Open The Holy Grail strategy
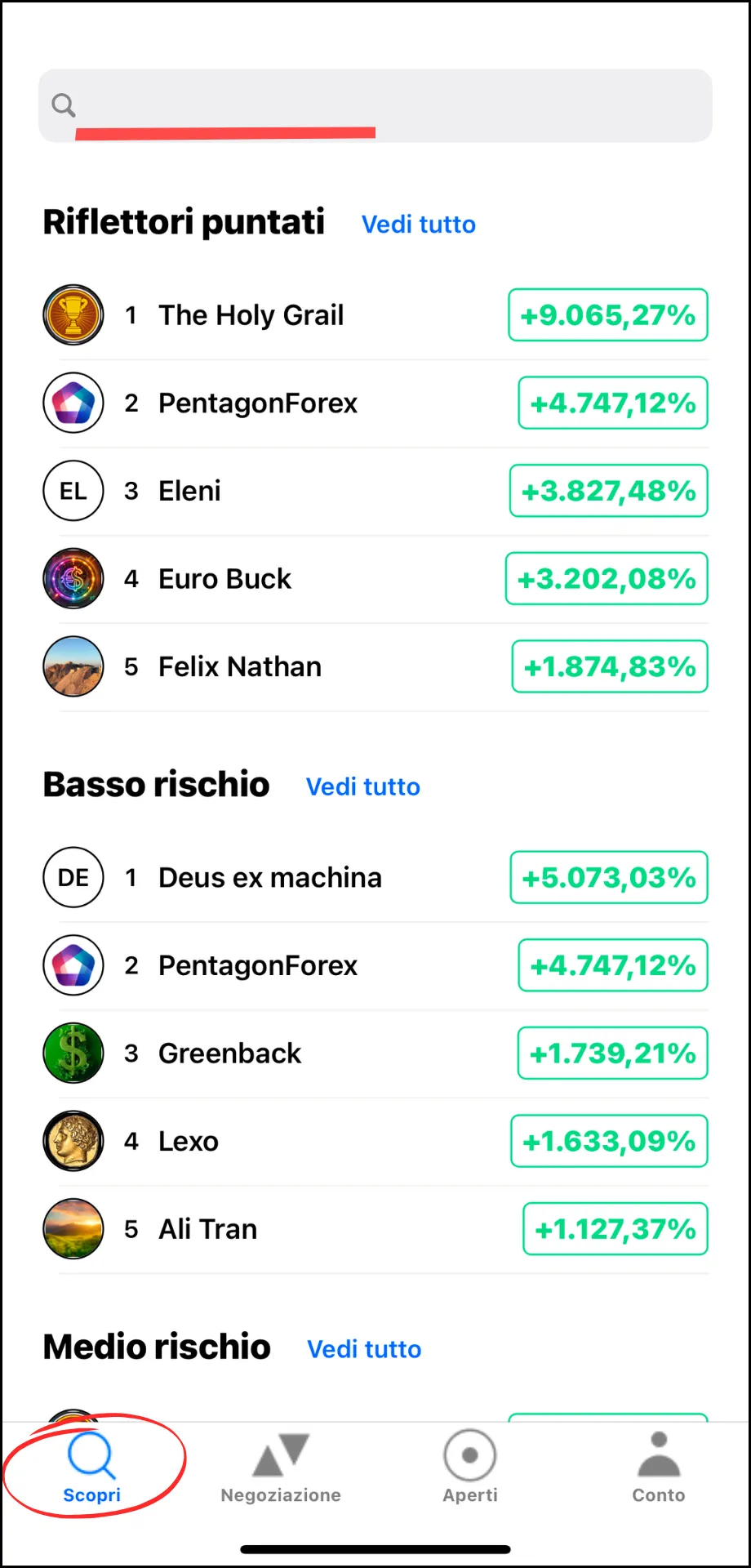The height and width of the screenshot is (1568, 751). (375, 315)
